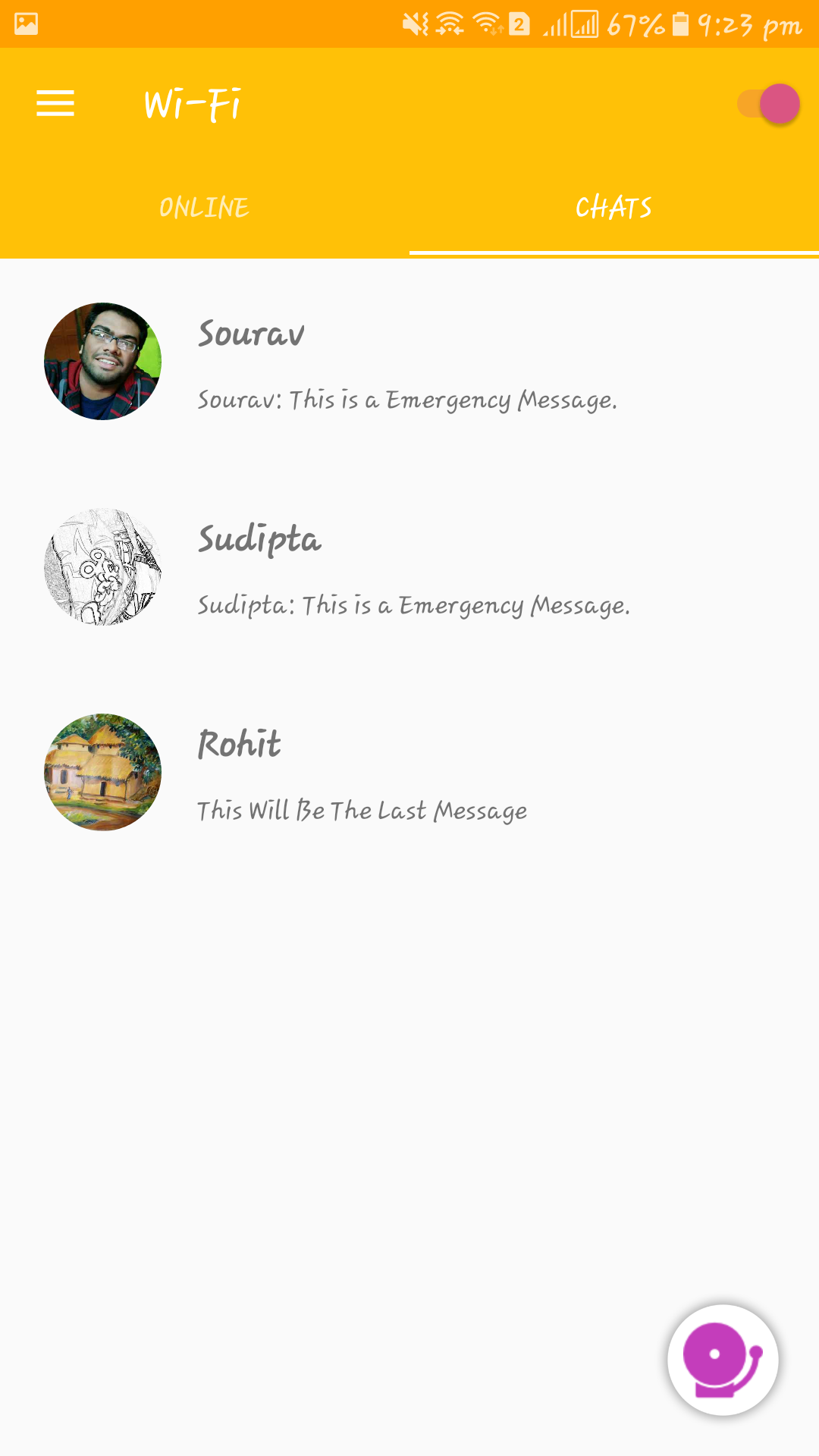Select Sudipta's emergency message preview
This screenshot has width=819, height=1456.
[414, 605]
